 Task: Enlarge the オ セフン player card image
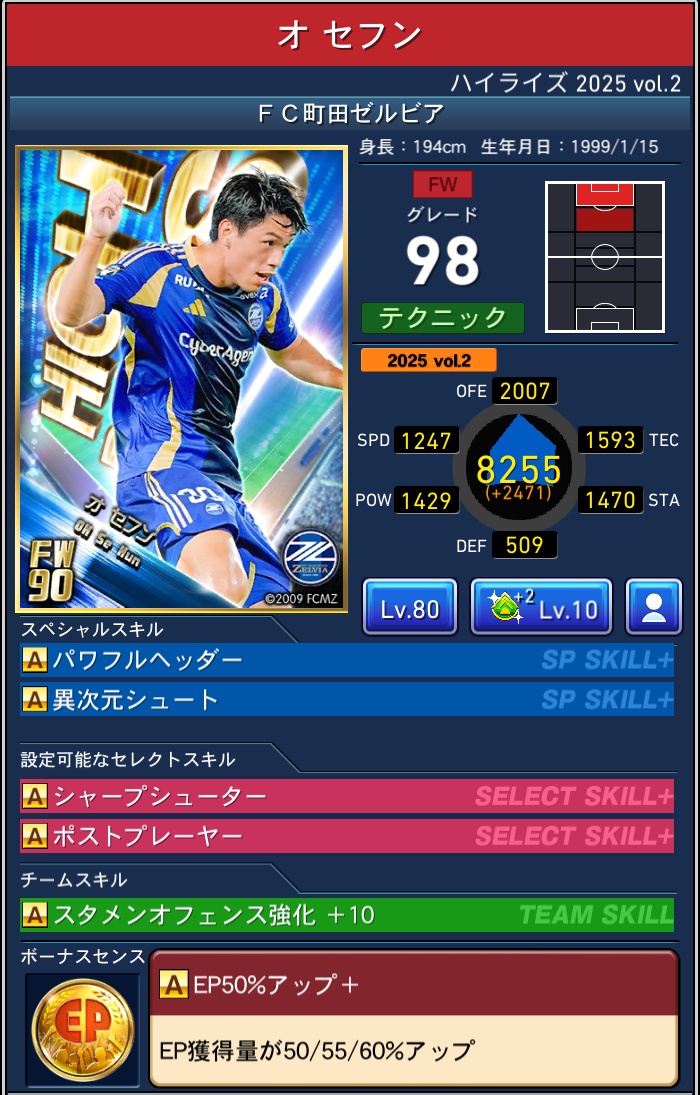click(x=181, y=380)
